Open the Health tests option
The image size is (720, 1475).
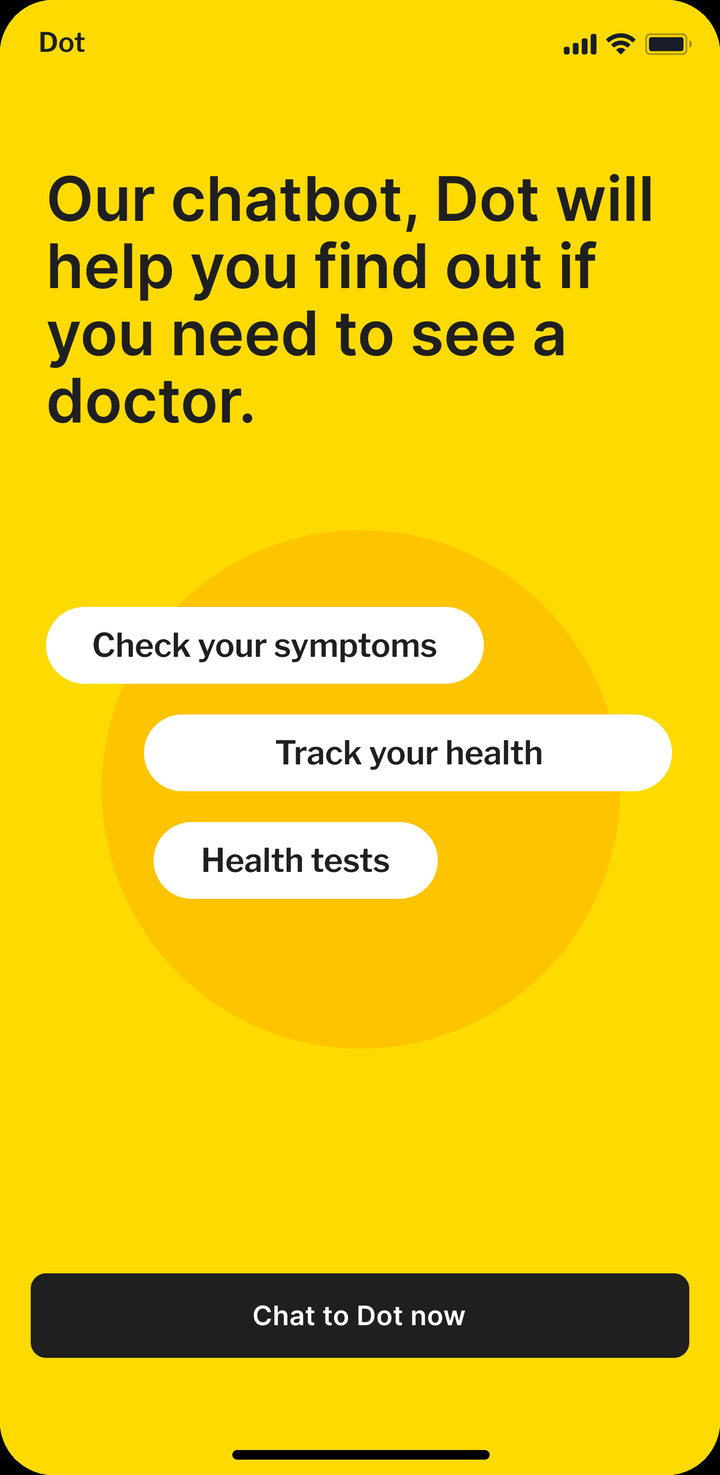[296, 860]
